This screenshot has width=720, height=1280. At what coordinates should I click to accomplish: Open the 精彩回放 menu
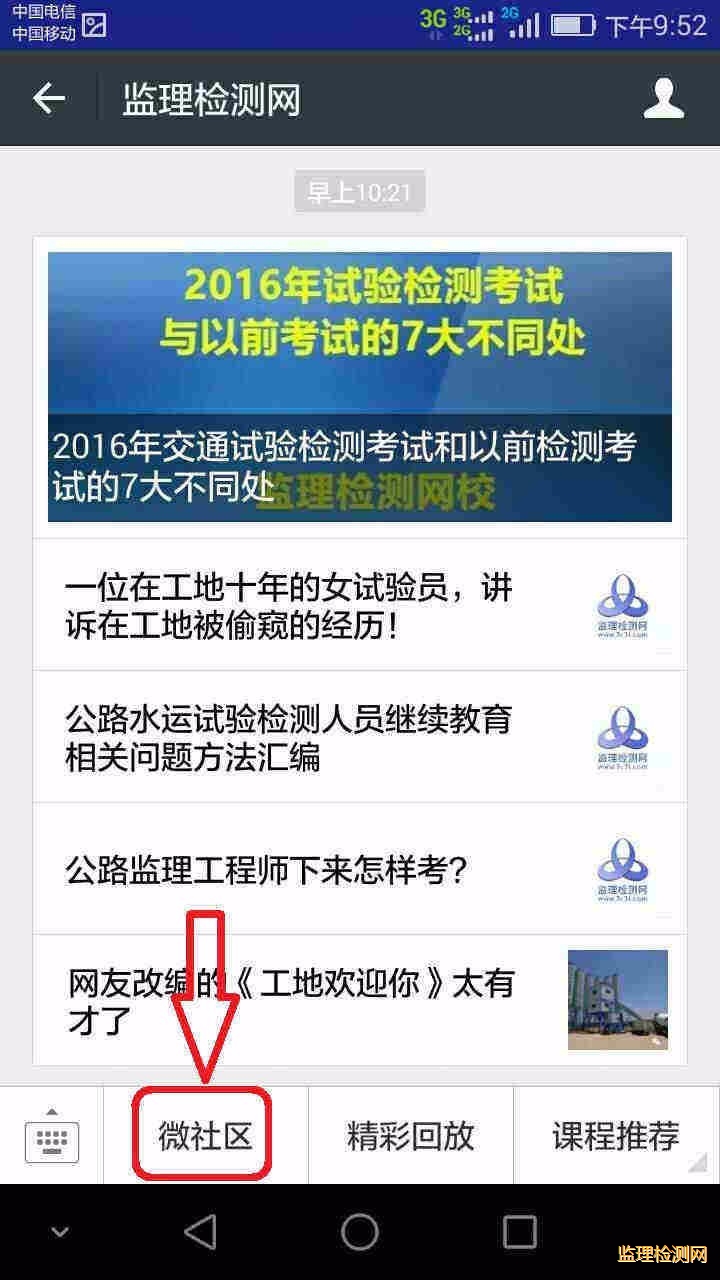coord(410,1136)
